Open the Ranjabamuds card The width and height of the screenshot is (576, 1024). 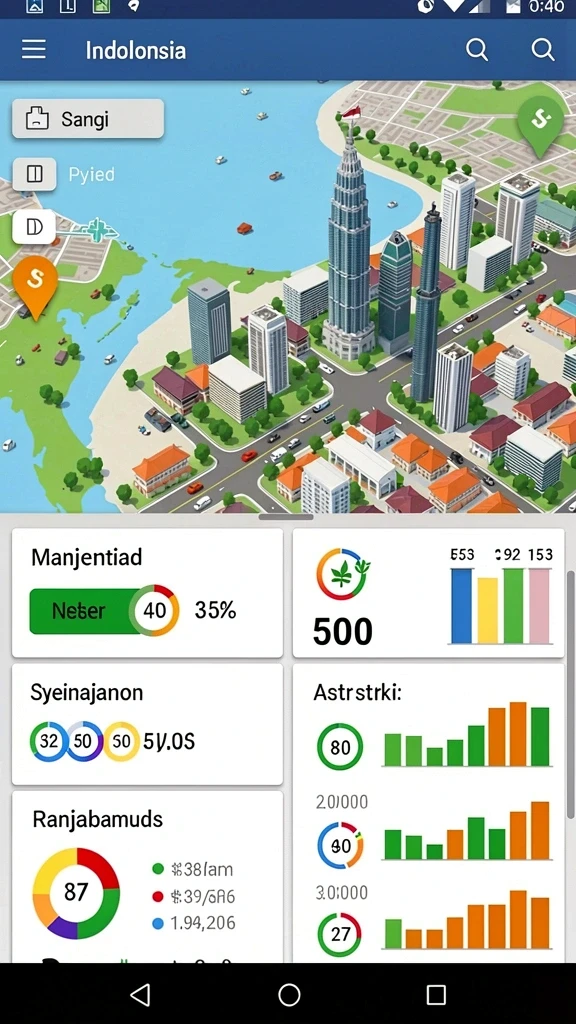(148, 876)
